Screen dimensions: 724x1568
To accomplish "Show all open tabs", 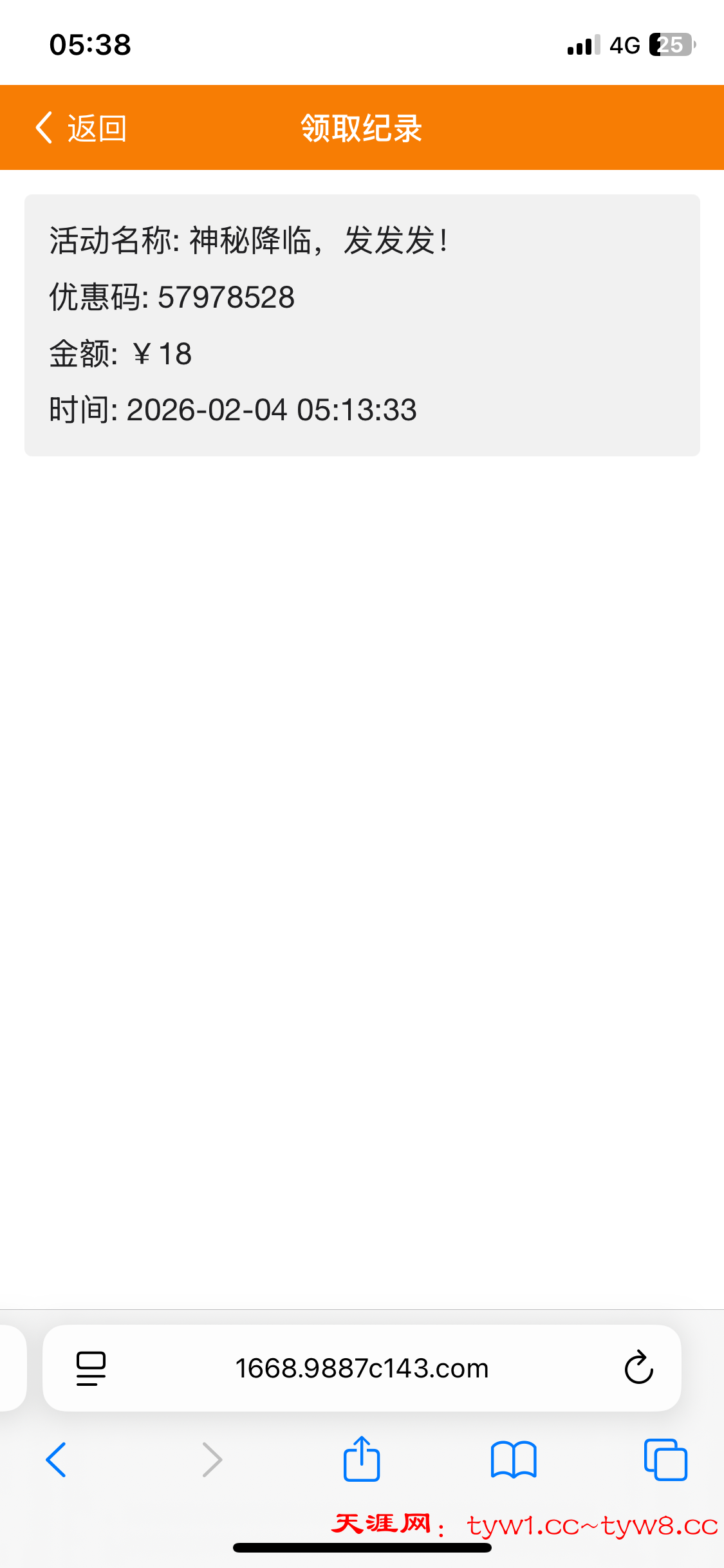I will pyautogui.click(x=665, y=1459).
